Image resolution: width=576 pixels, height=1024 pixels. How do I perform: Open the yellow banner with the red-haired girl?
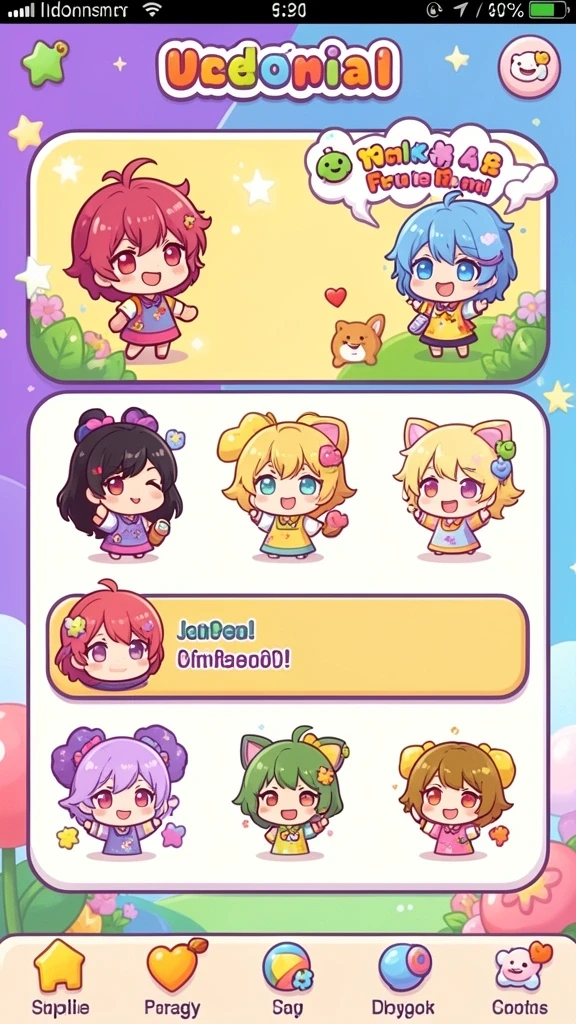pyautogui.click(x=287, y=645)
